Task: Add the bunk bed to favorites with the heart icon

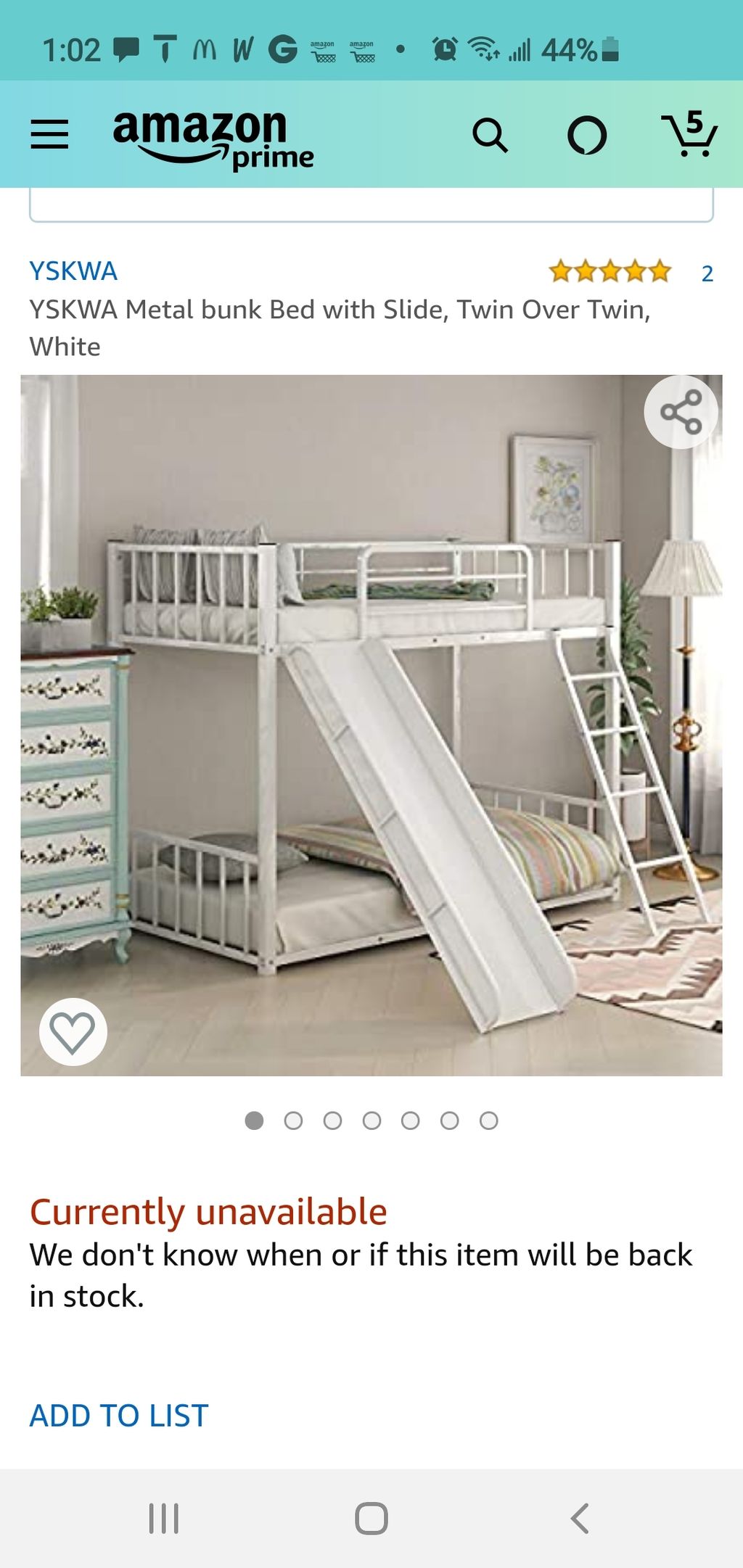Action: (73, 1031)
